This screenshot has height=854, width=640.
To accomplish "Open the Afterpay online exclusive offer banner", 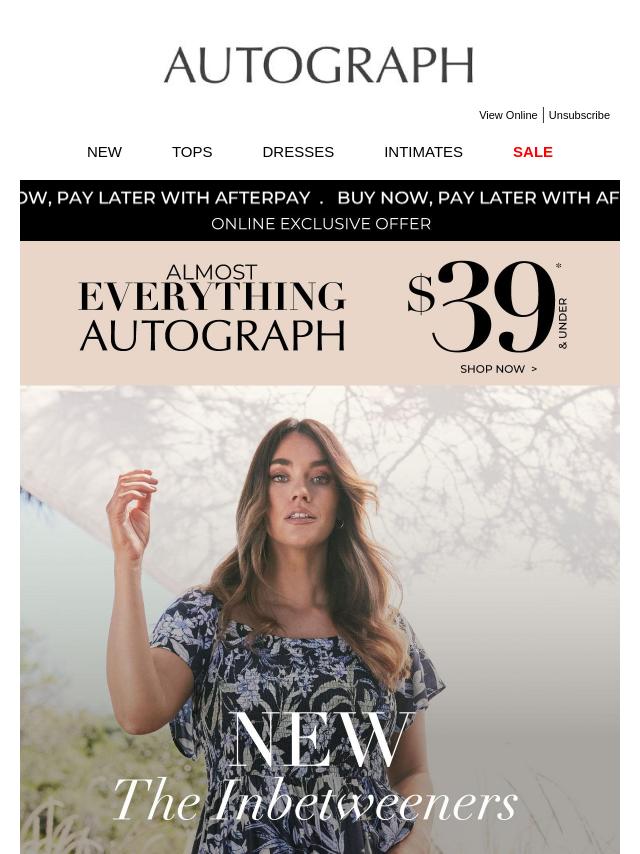I will pos(320,210).
